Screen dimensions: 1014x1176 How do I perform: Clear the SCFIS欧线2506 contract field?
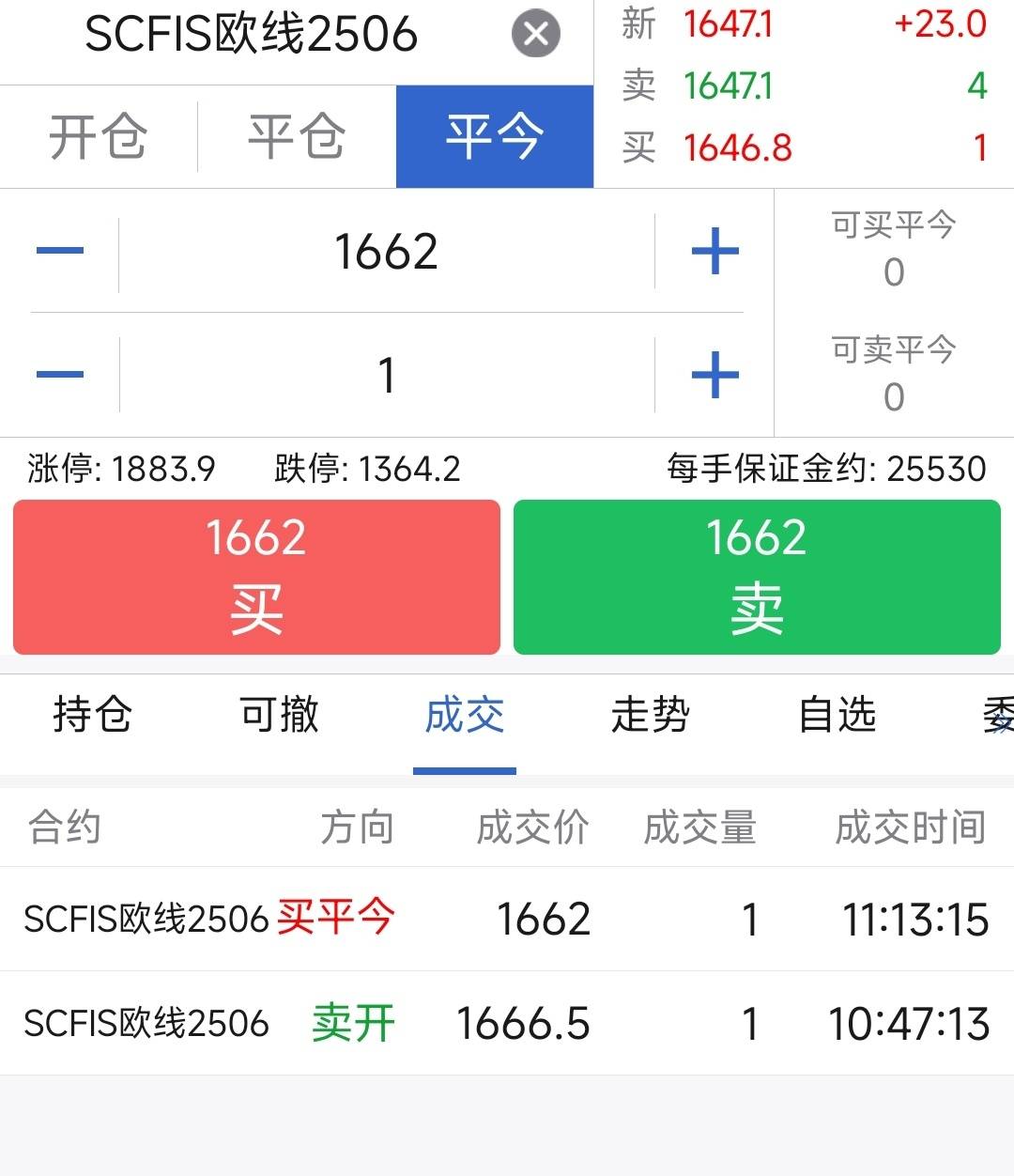pyautogui.click(x=535, y=35)
